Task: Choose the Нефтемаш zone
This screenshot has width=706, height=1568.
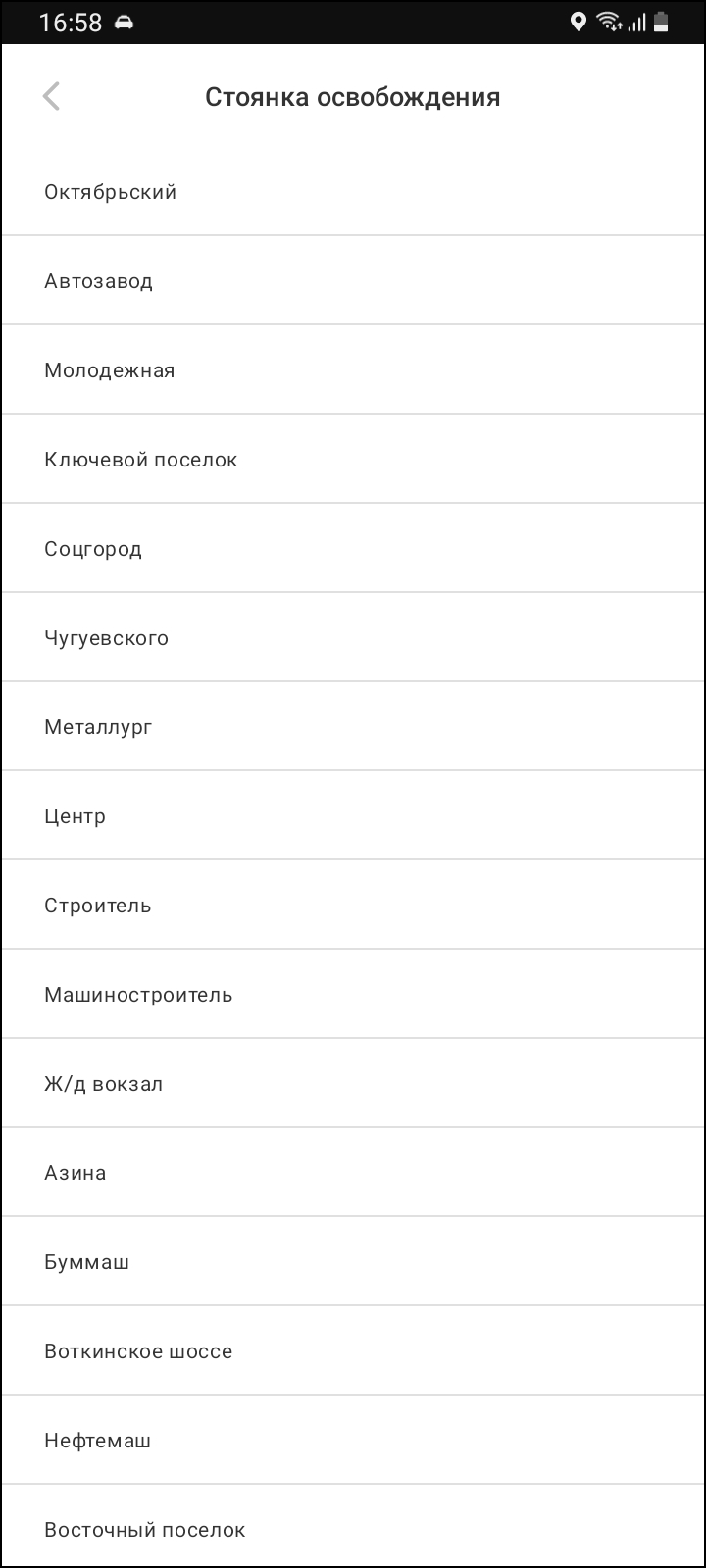Action: point(97,1441)
